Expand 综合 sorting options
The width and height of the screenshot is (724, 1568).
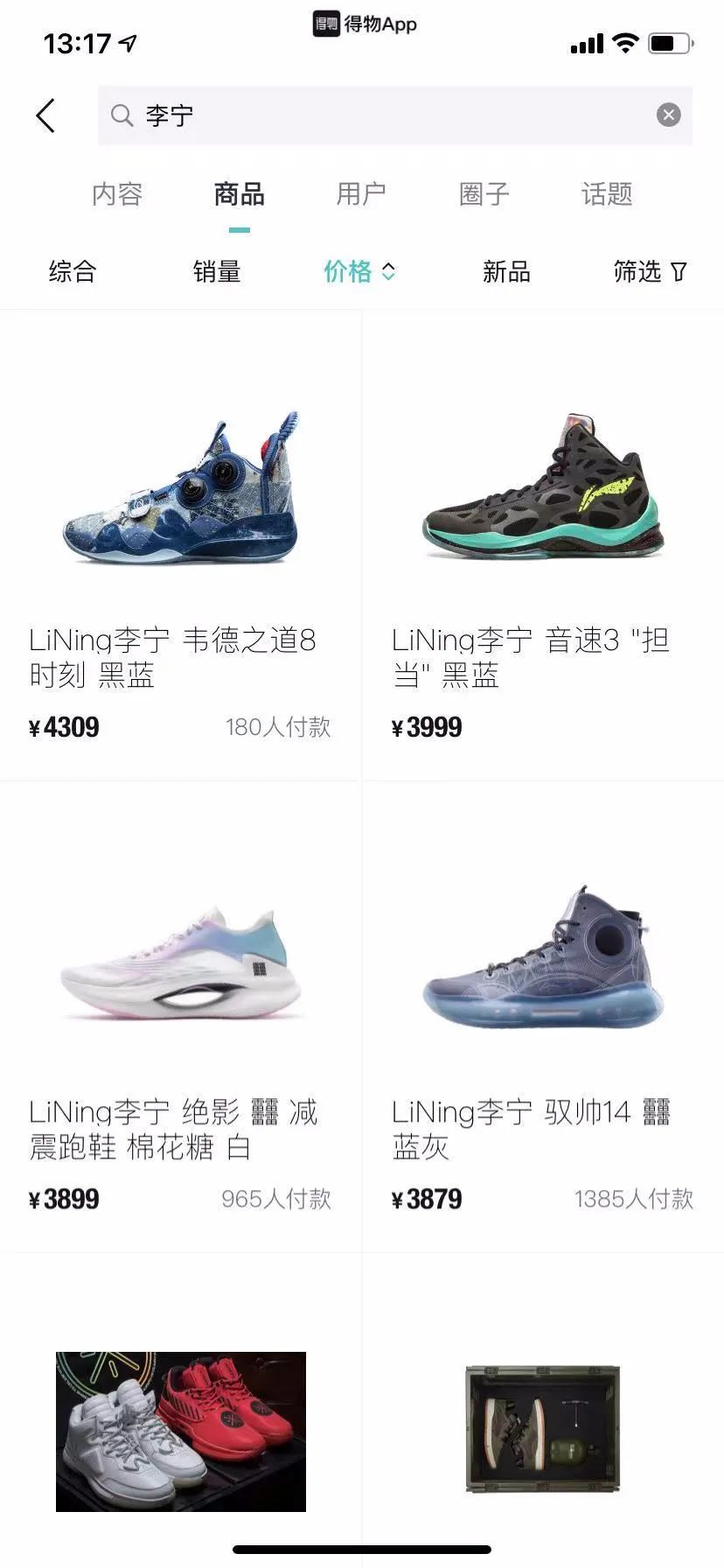(x=71, y=272)
